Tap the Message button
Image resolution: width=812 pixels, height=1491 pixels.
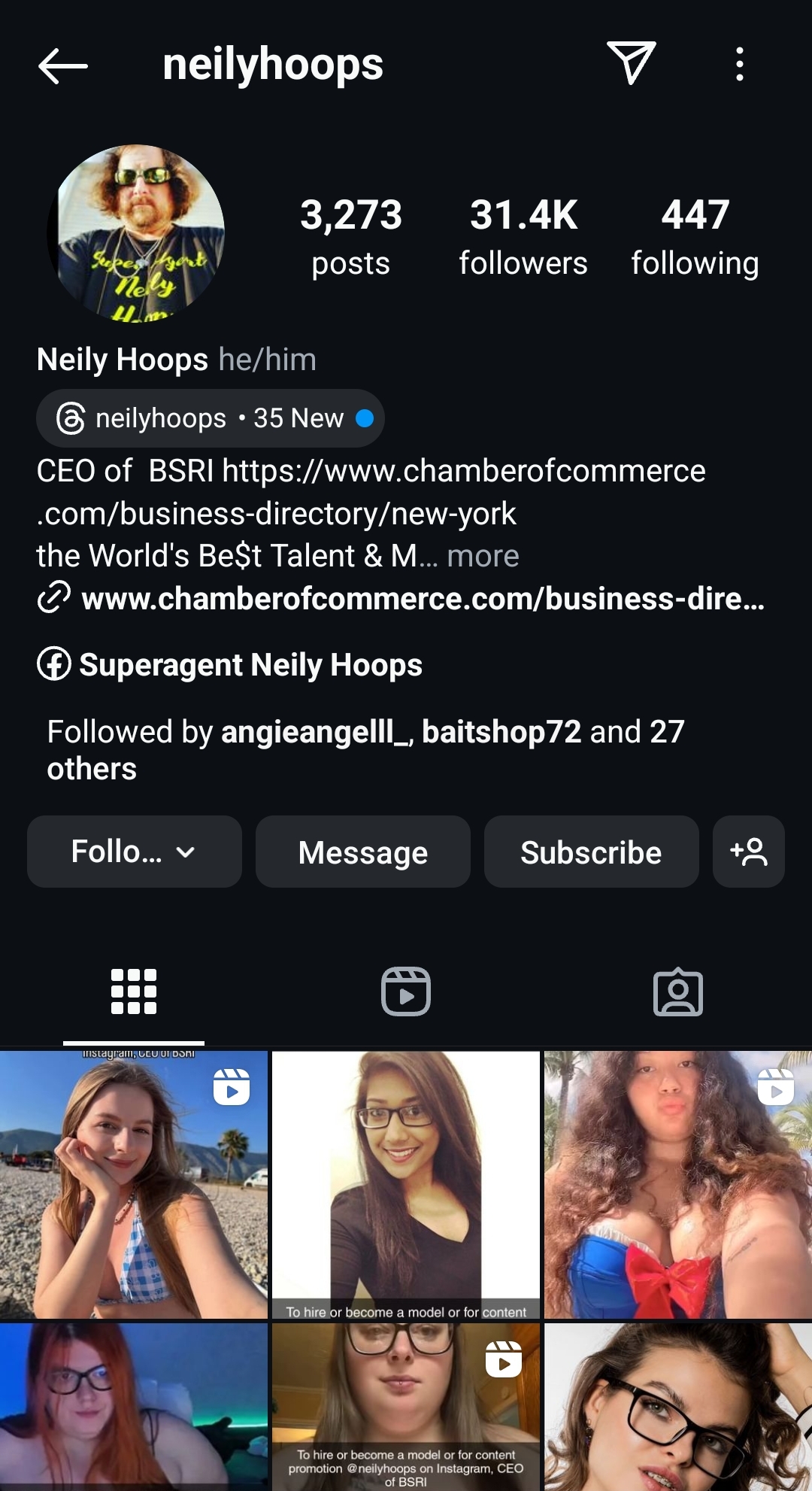point(362,852)
